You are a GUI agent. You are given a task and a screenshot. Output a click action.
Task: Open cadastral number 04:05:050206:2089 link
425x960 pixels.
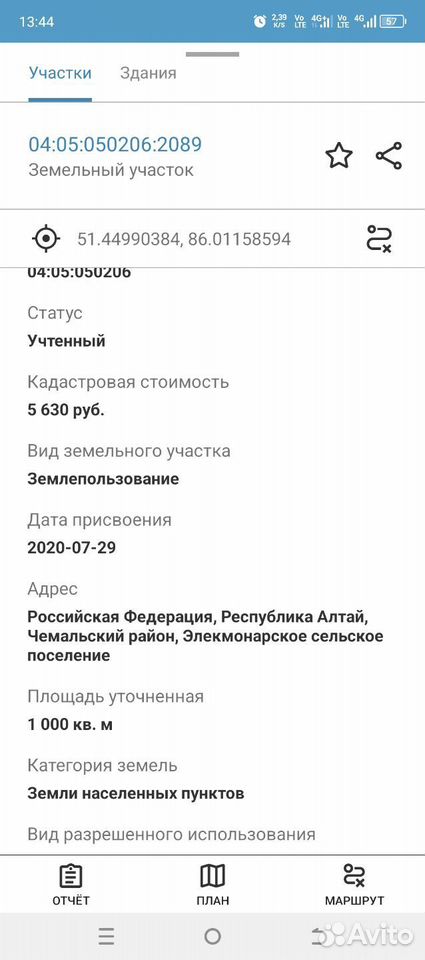coord(115,144)
